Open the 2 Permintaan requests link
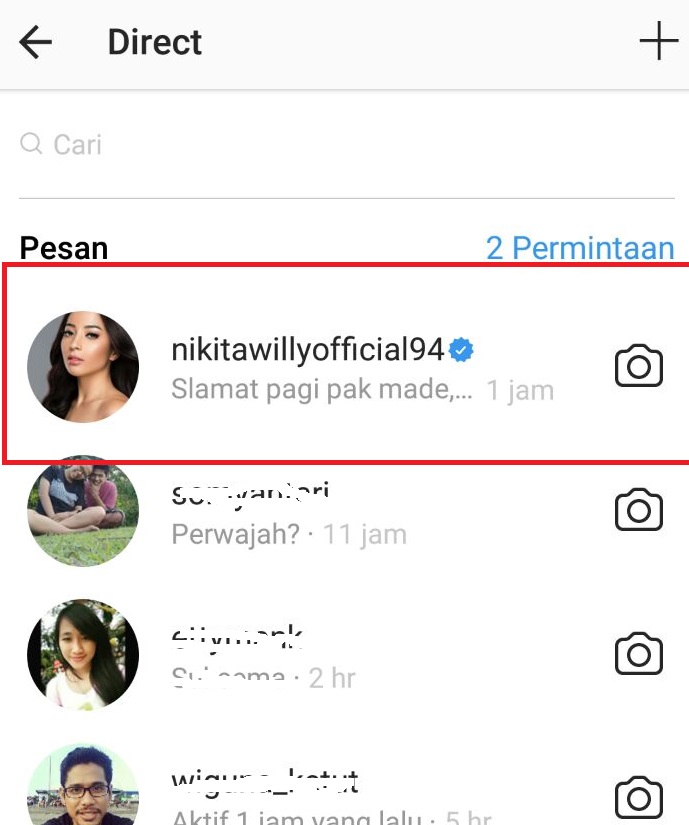This screenshot has height=825, width=689. point(579,248)
